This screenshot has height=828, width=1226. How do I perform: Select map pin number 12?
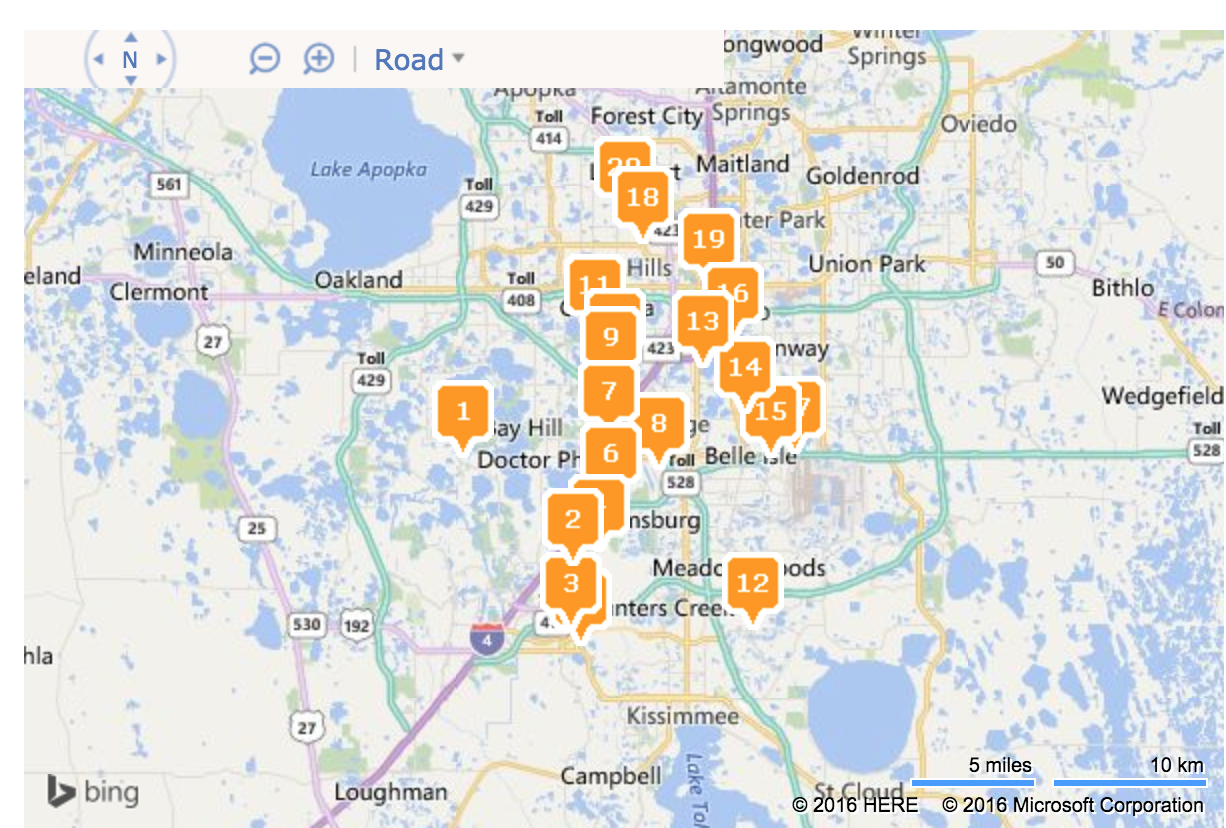(753, 582)
